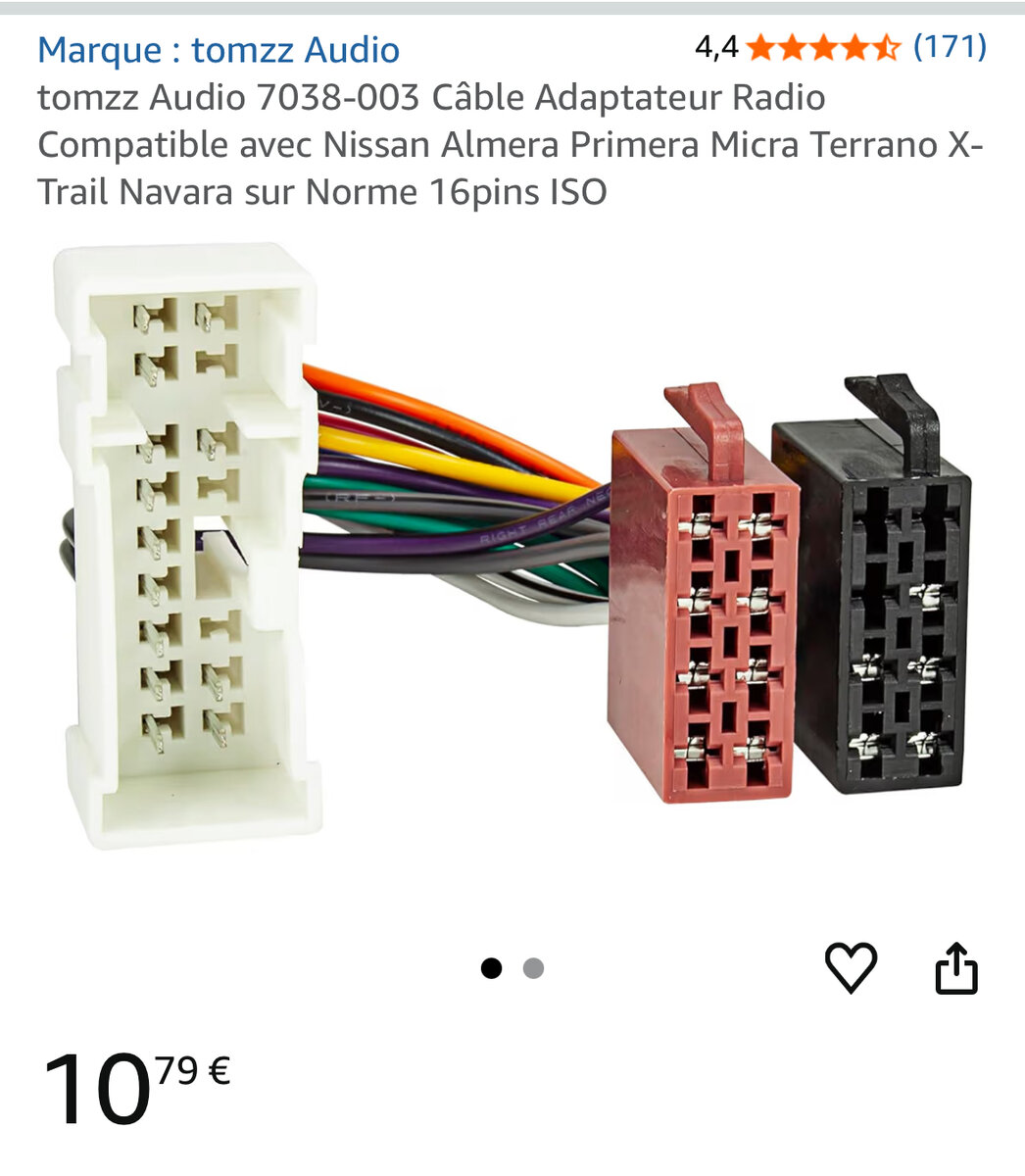
Task: Open the tomzz Audio brand link
Action: coord(219,49)
